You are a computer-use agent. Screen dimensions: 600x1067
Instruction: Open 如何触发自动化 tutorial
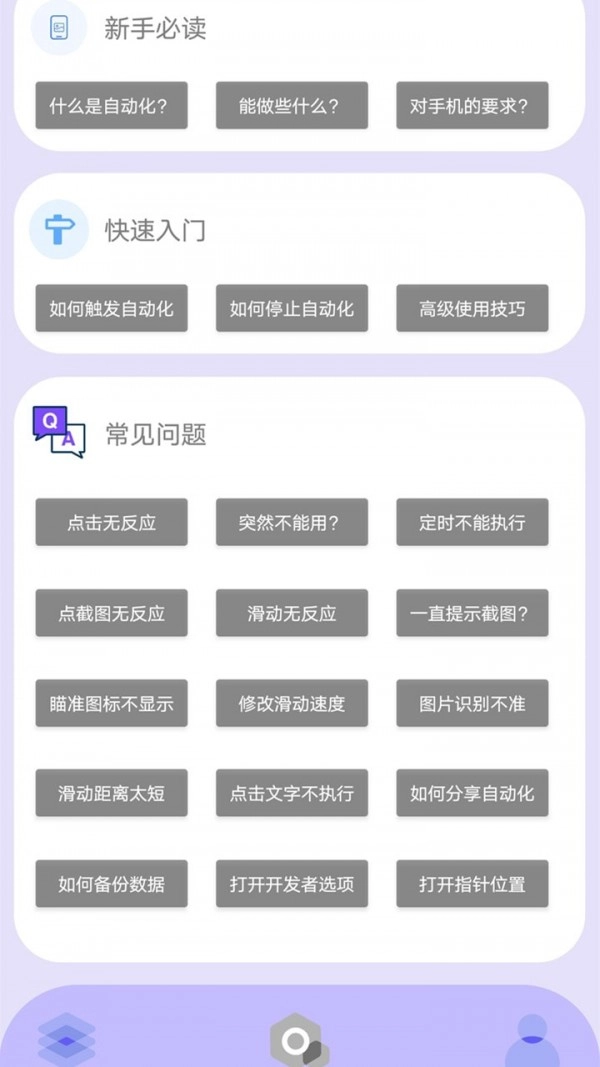coord(111,308)
